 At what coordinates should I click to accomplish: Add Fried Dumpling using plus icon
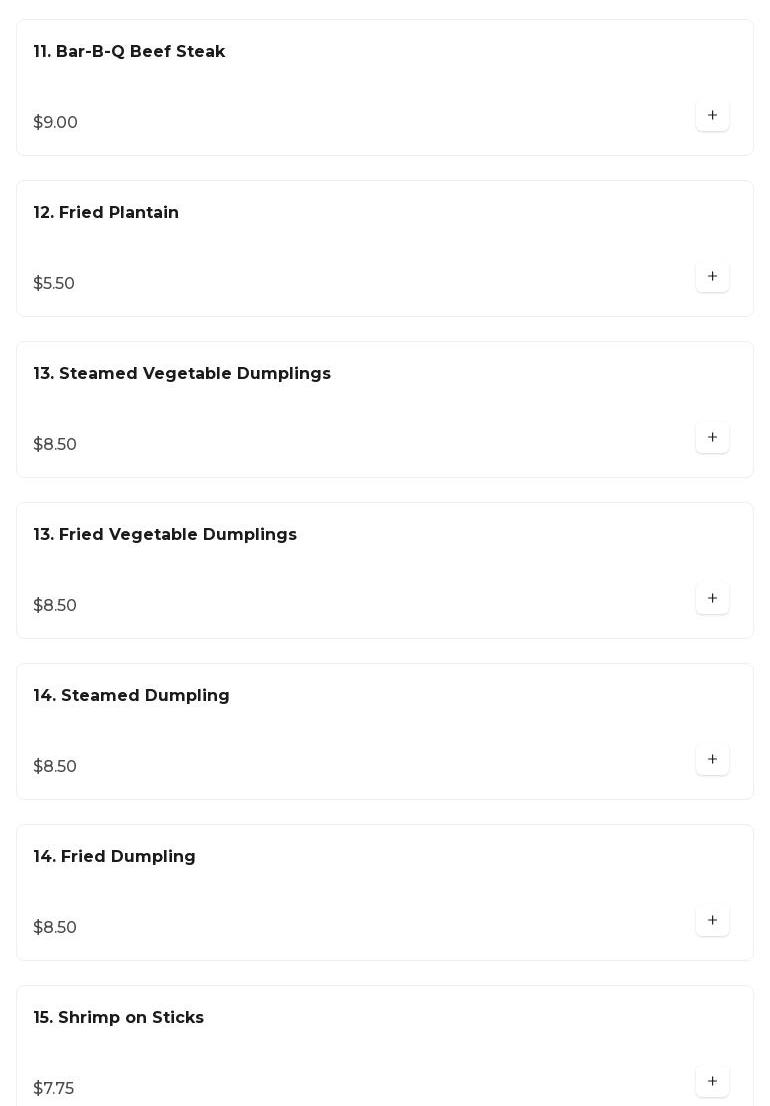712,920
